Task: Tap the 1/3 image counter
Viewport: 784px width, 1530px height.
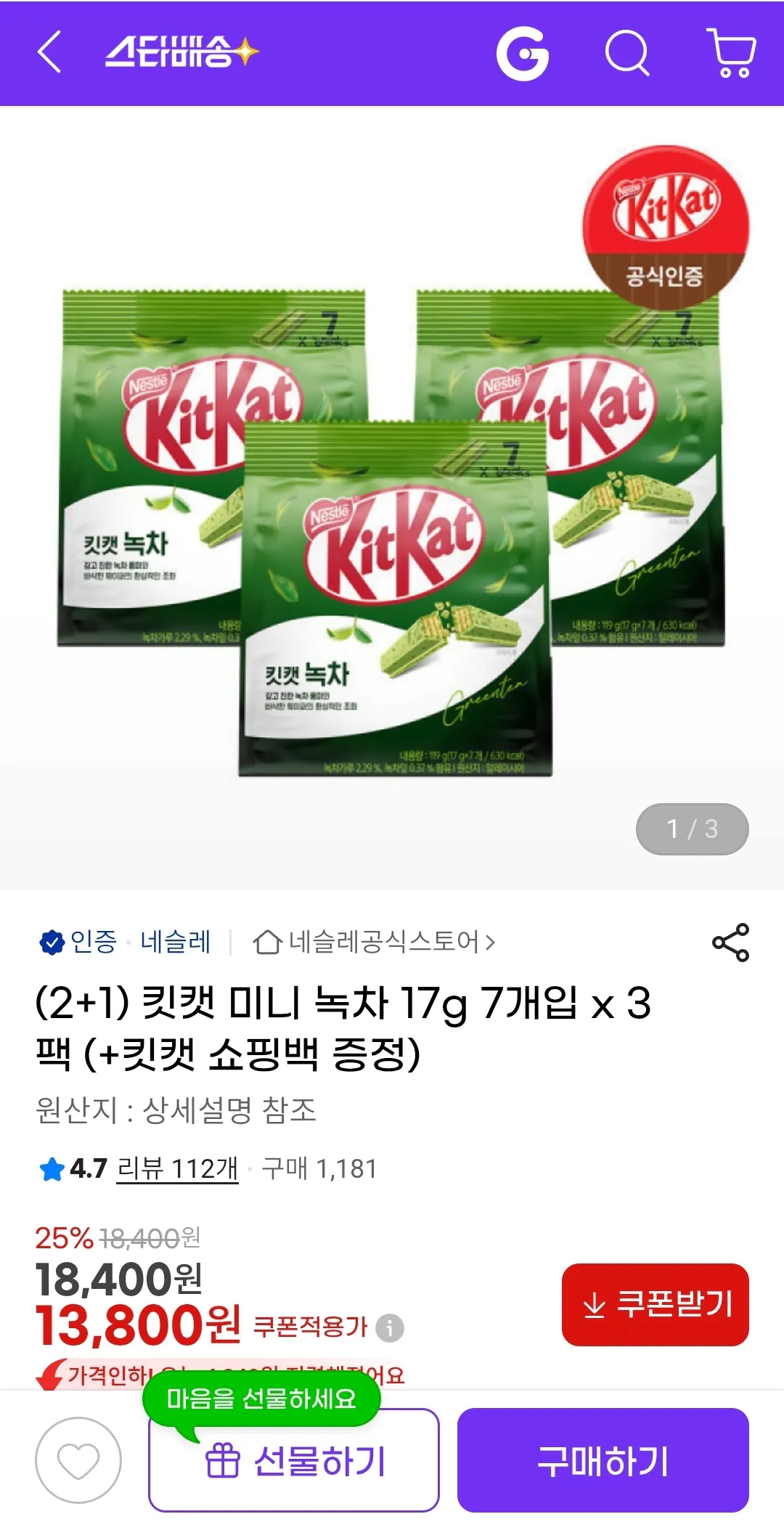Action: click(692, 829)
